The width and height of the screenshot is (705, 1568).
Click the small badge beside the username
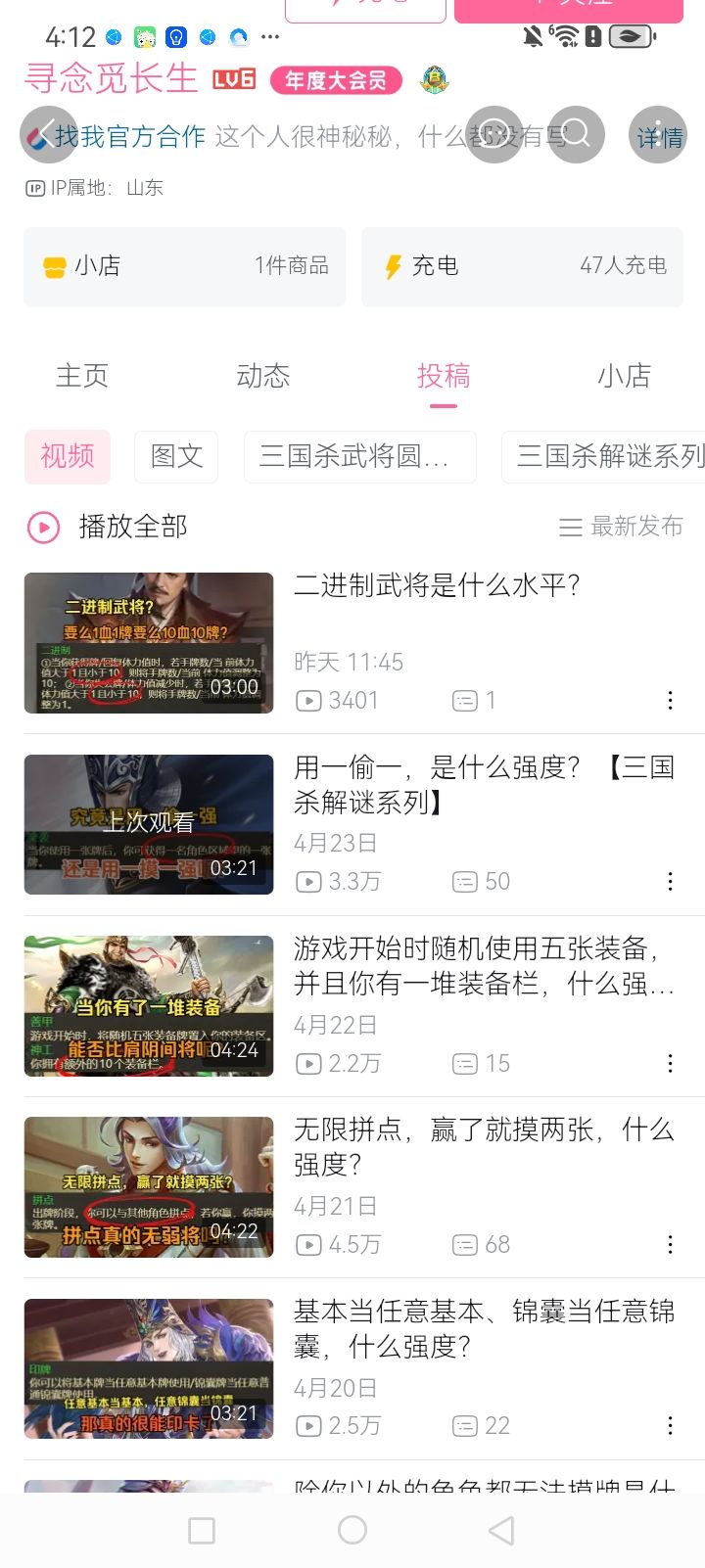tap(435, 78)
